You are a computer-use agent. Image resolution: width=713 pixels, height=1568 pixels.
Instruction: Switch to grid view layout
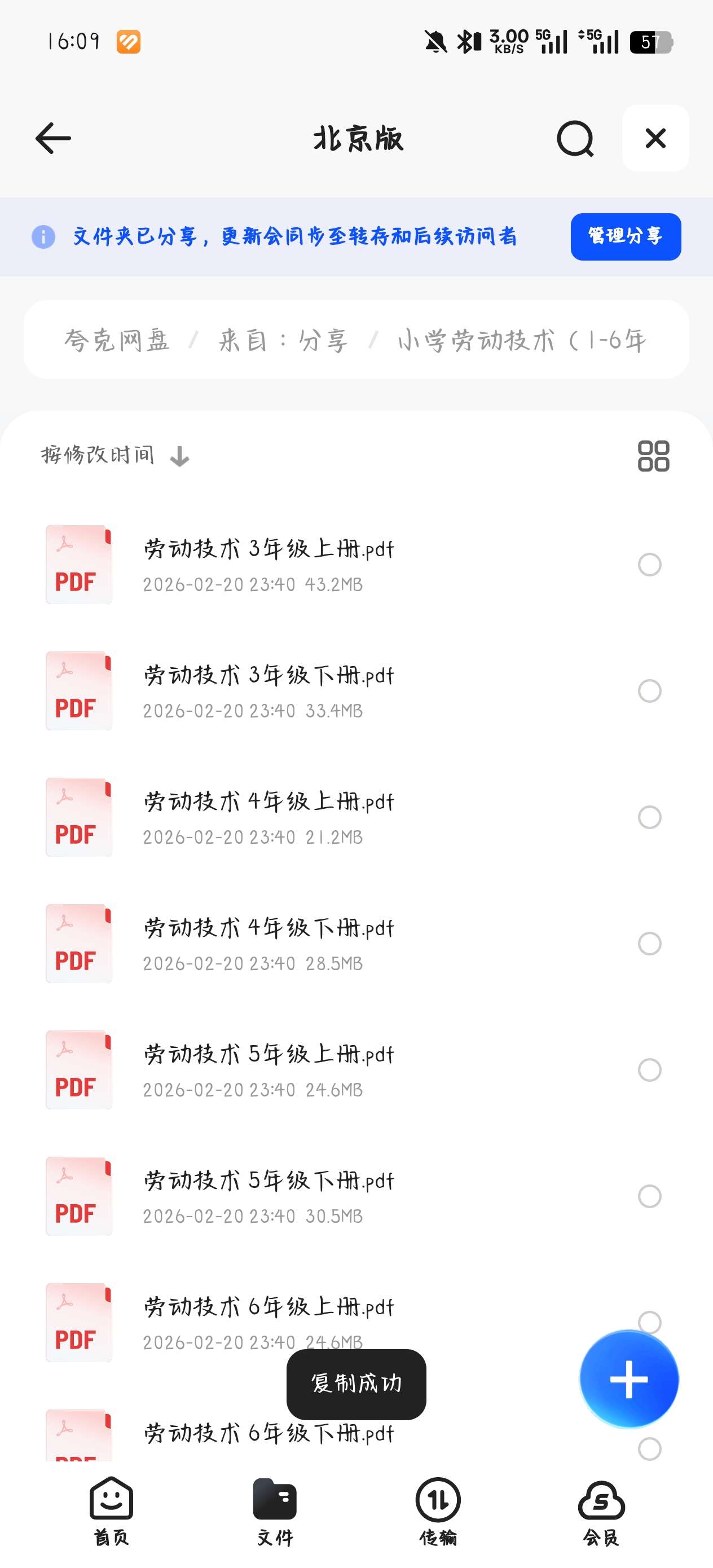653,456
